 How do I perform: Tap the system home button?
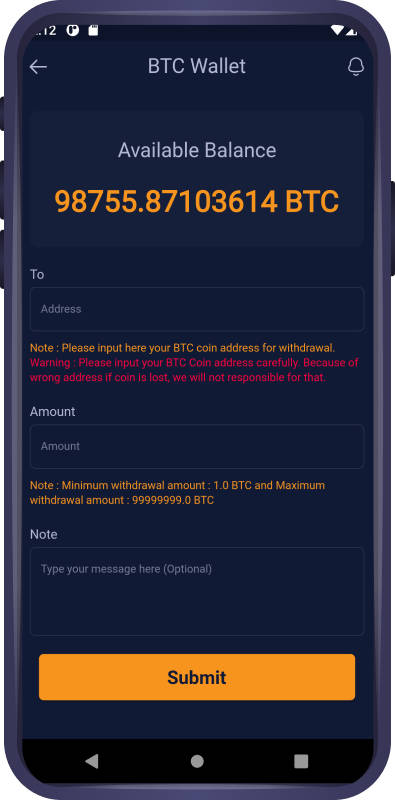197,761
